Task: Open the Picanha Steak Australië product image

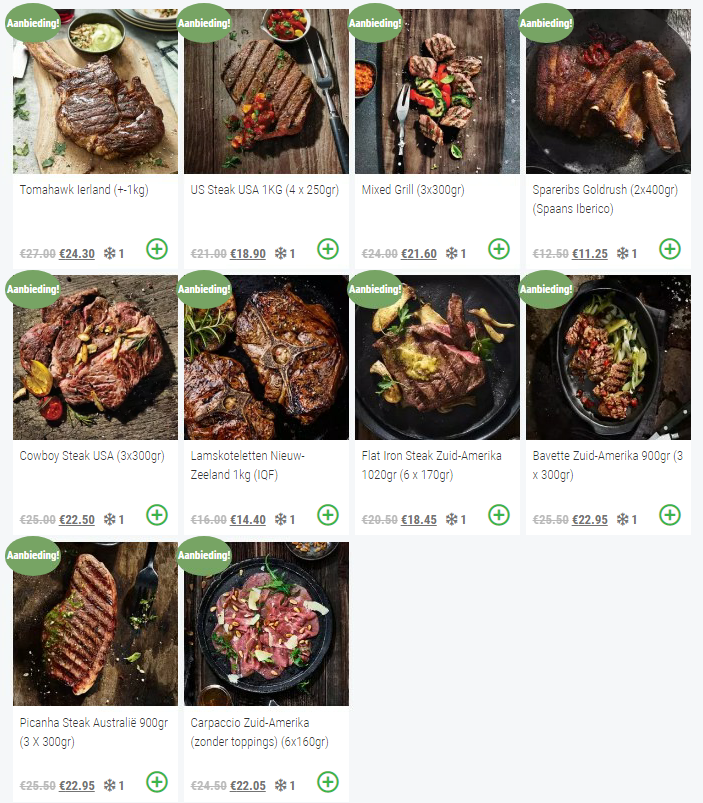Action: [95, 625]
